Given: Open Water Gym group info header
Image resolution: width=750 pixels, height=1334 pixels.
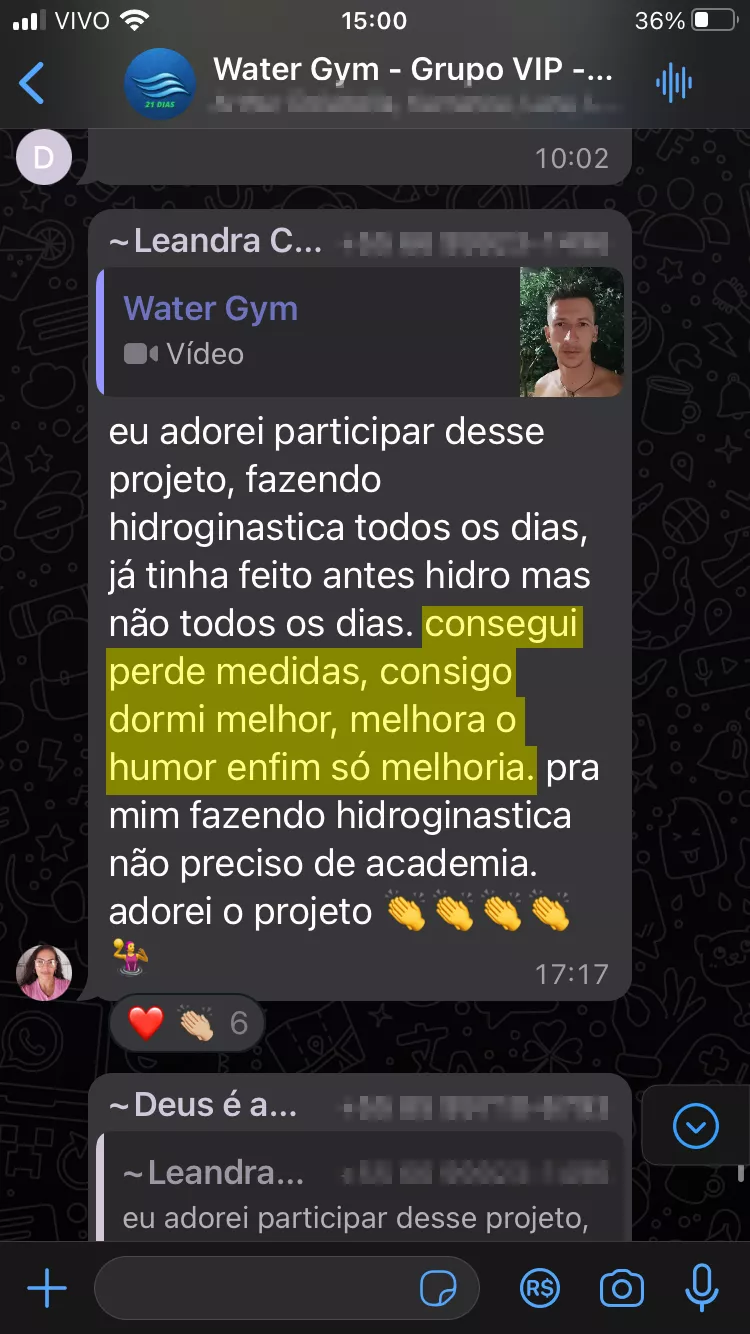Looking at the screenshot, I should coord(410,83).
